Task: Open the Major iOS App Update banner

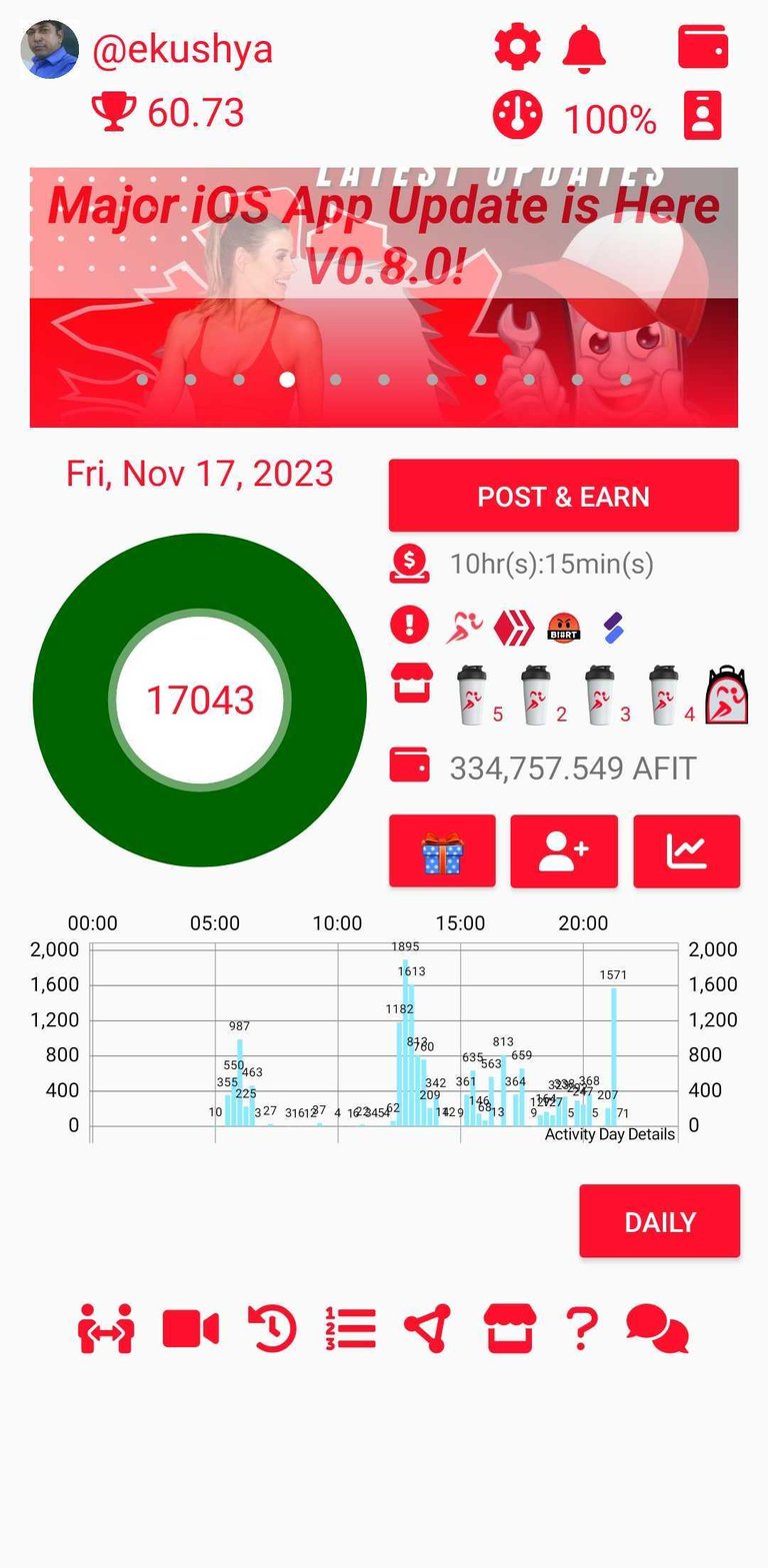Action: [x=384, y=297]
